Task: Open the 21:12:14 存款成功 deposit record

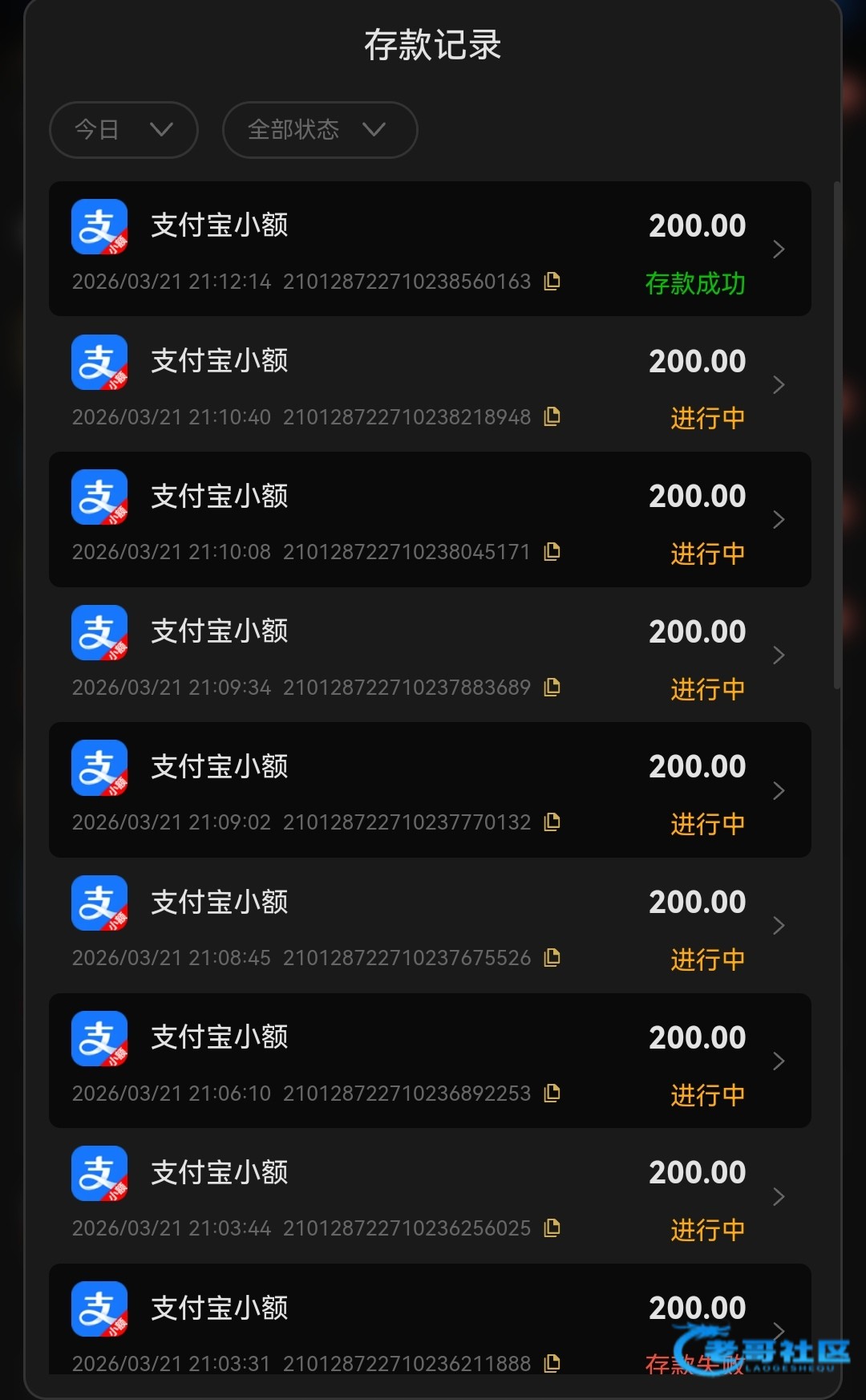Action: point(430,249)
